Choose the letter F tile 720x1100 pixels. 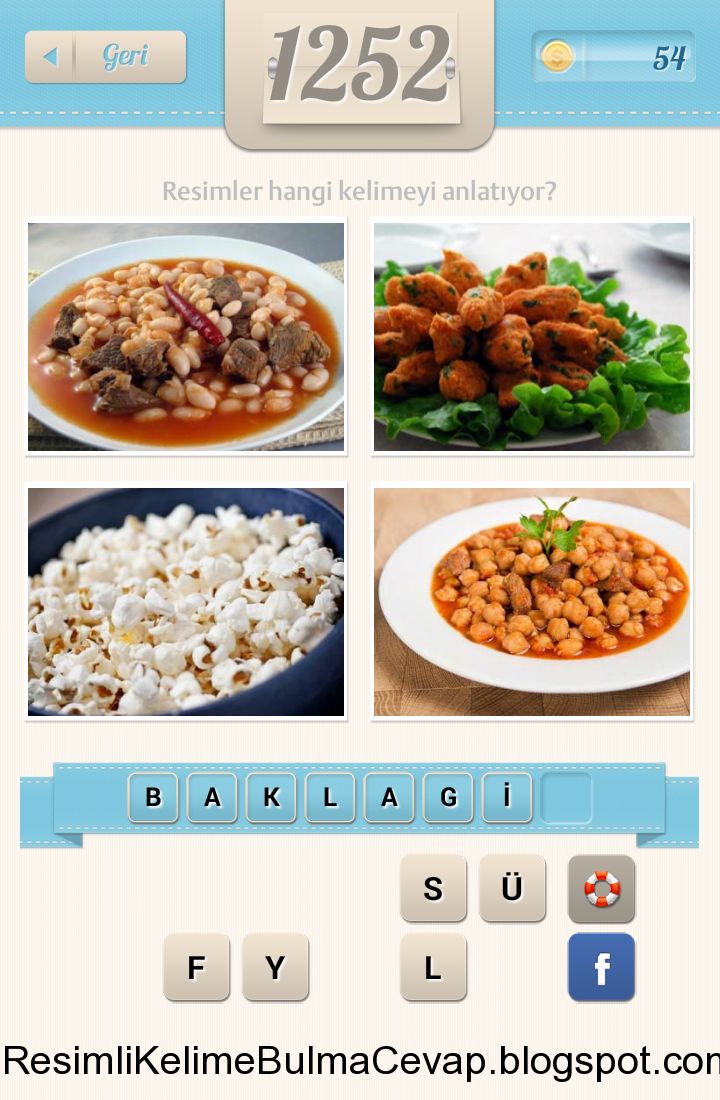pyautogui.click(x=196, y=967)
